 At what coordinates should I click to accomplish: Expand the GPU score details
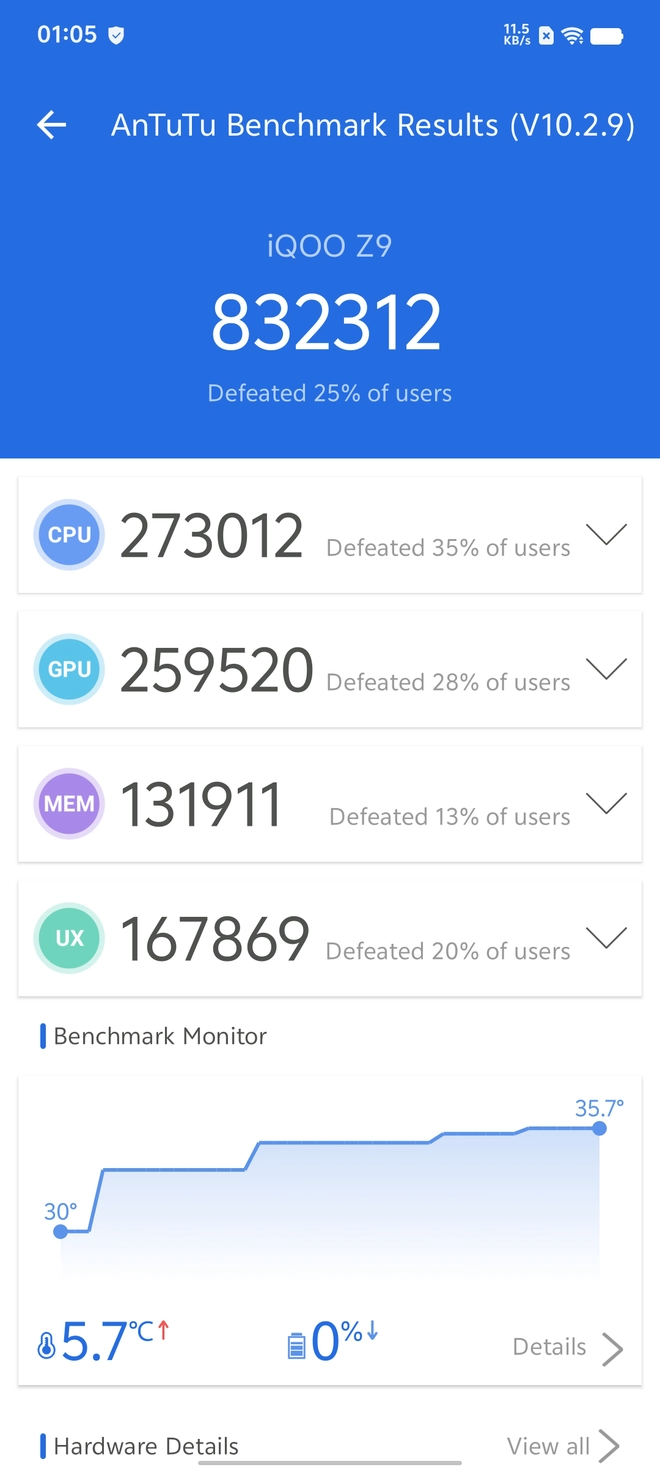point(606,669)
